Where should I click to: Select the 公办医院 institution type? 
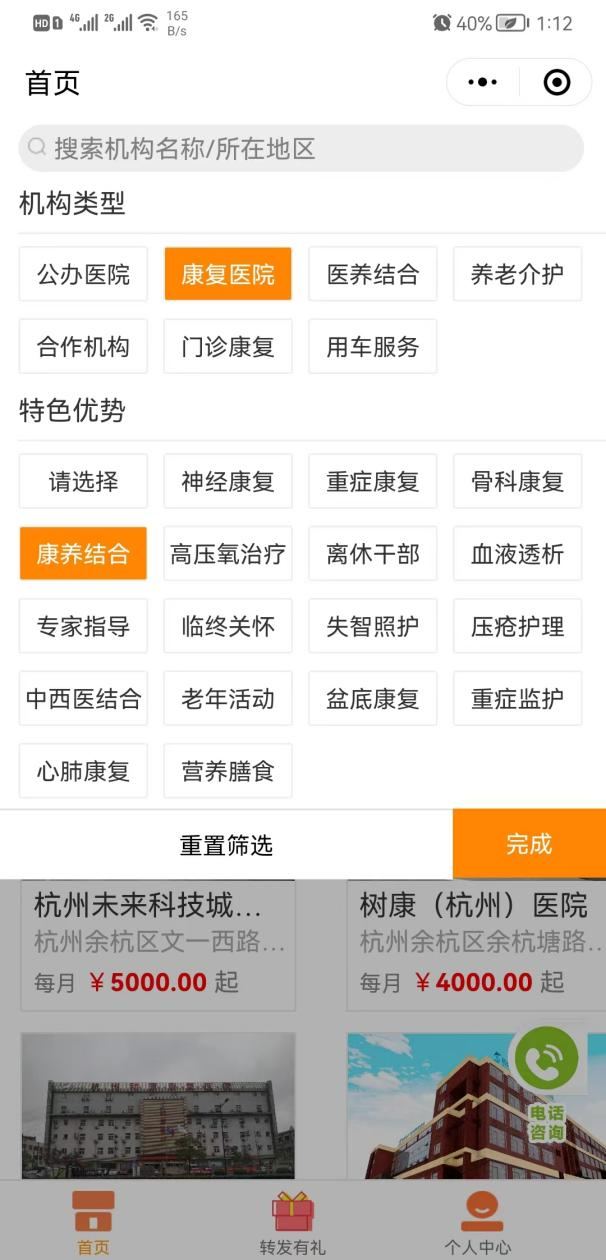[83, 274]
